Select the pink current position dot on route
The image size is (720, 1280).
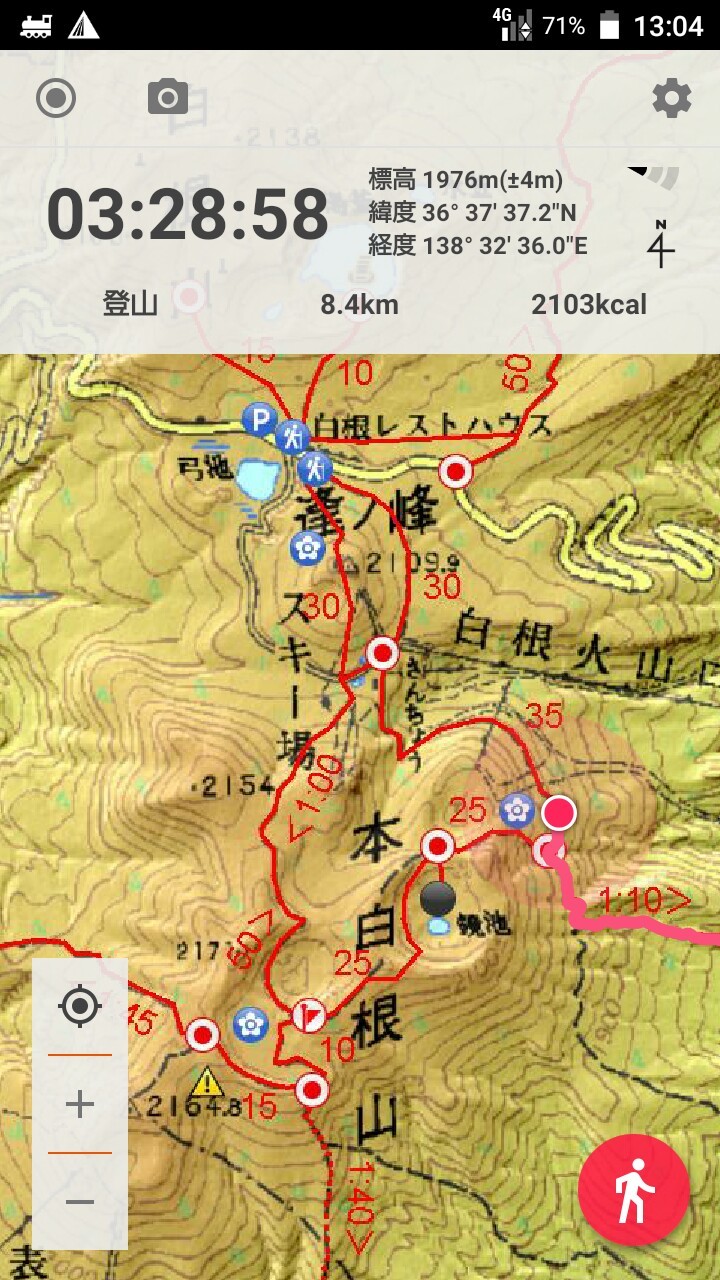click(x=558, y=814)
